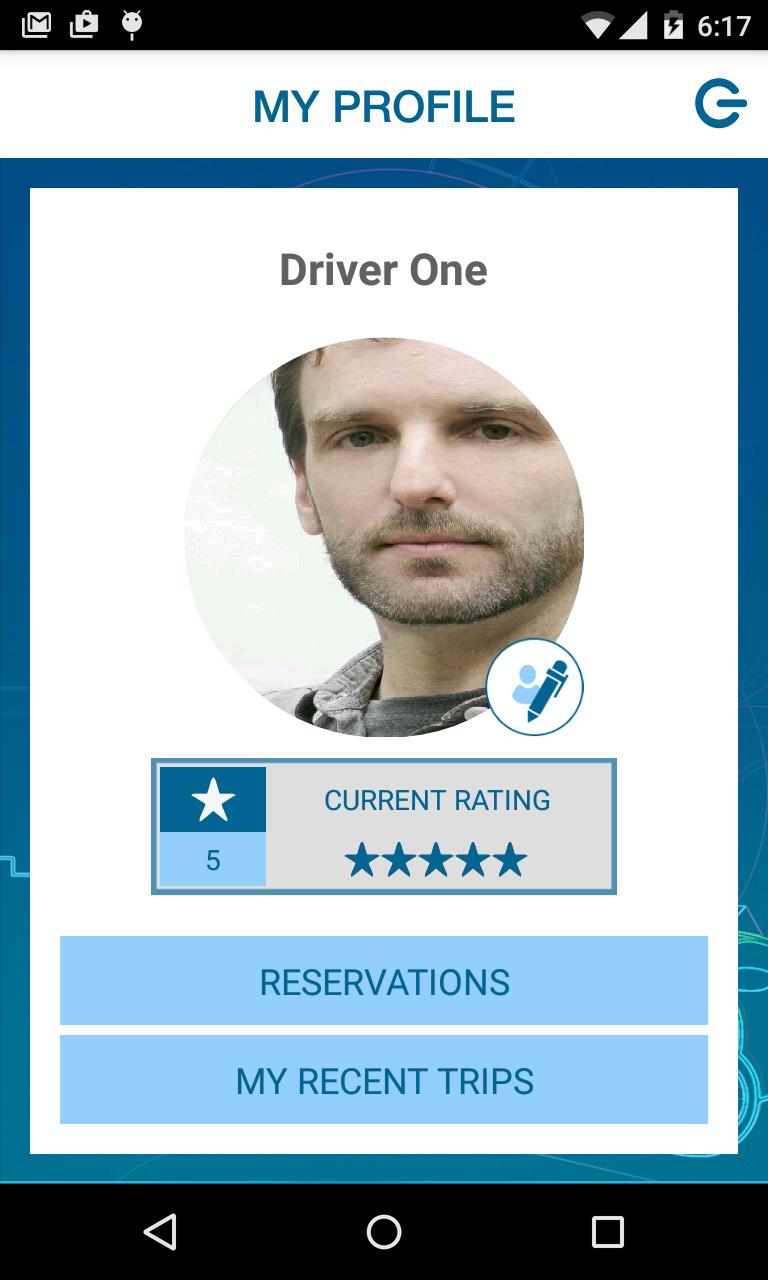View MY RECENT TRIPS
Viewport: 768px width, 1280px height.
click(383, 1079)
